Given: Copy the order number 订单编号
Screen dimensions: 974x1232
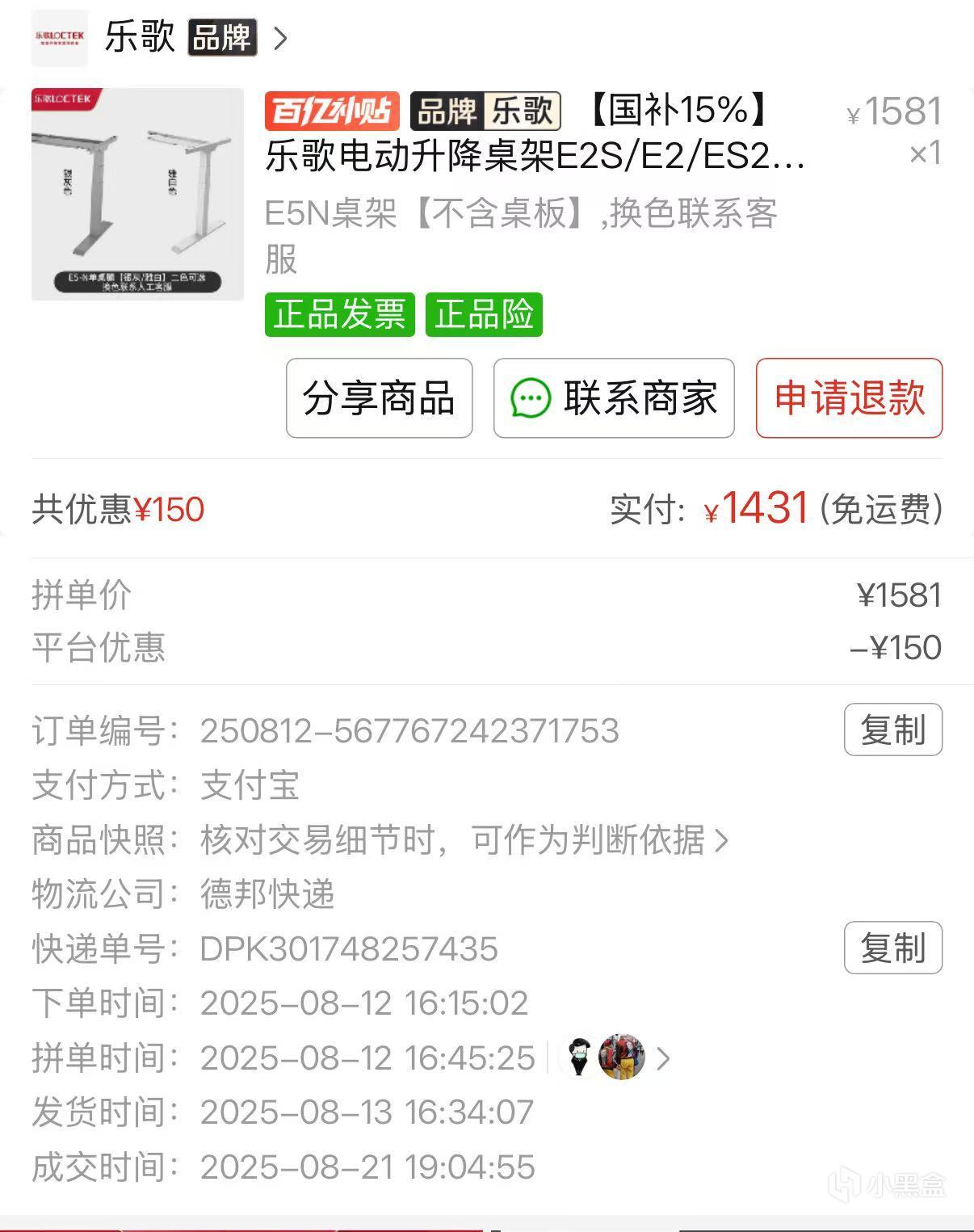Looking at the screenshot, I should pyautogui.click(x=892, y=730).
